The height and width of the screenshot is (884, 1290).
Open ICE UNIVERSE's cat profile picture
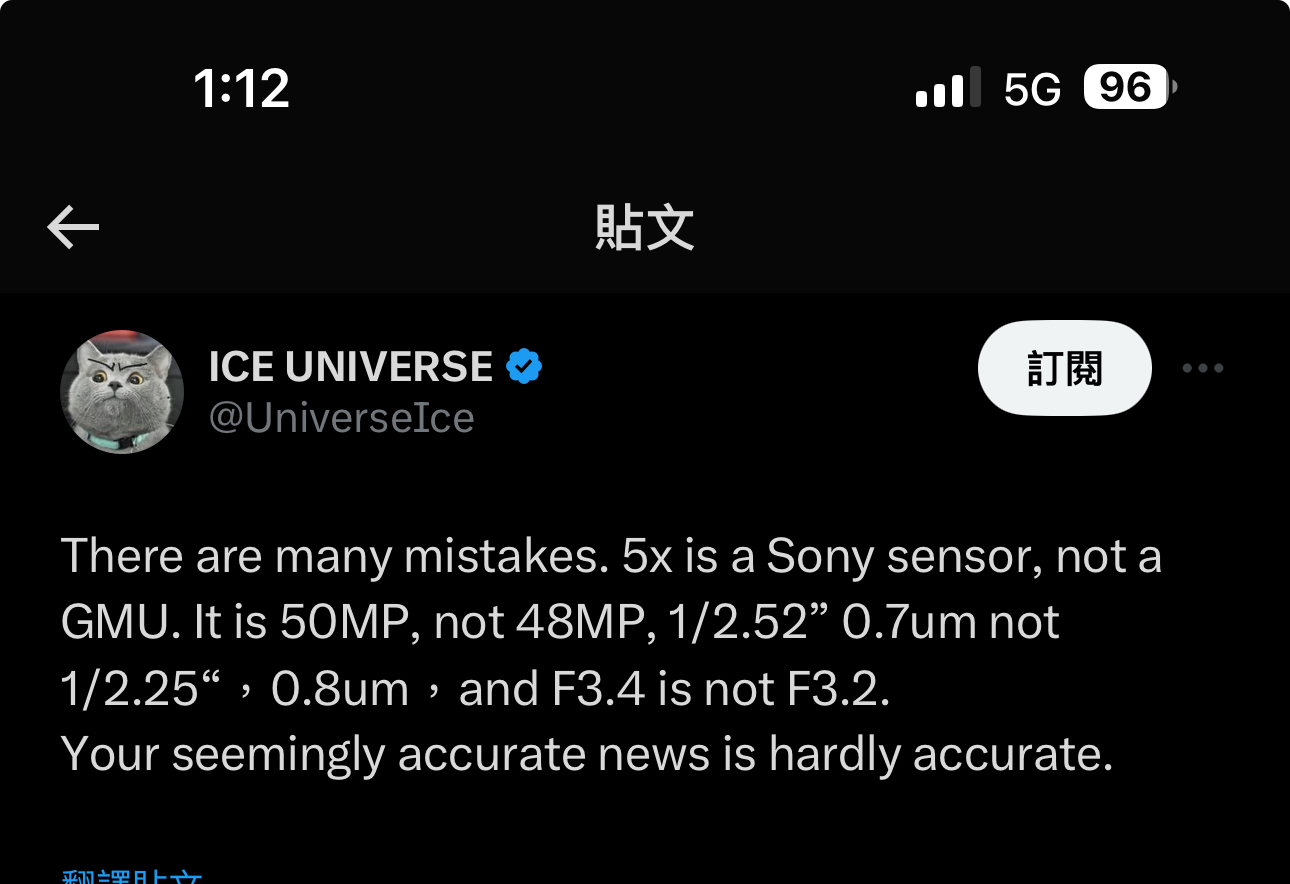pyautogui.click(x=122, y=392)
